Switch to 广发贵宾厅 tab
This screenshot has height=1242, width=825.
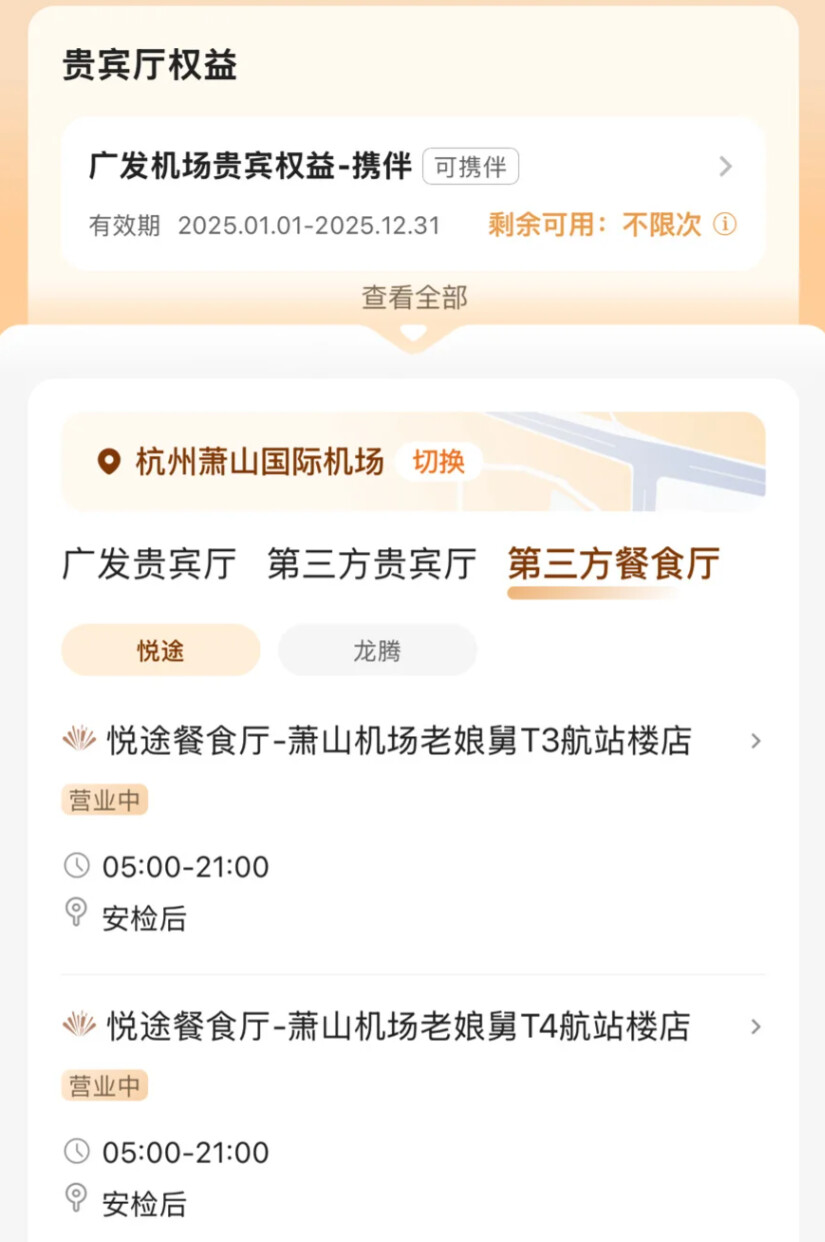[149, 564]
